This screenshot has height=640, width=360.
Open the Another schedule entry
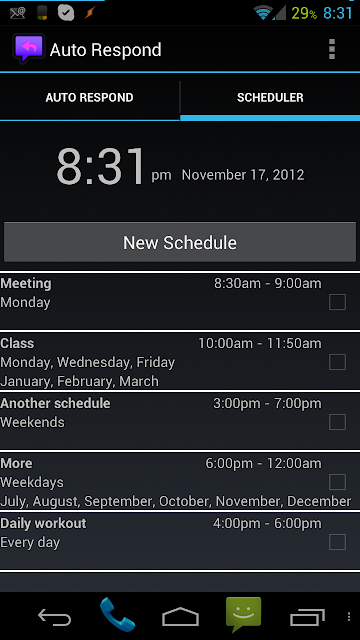(x=180, y=421)
